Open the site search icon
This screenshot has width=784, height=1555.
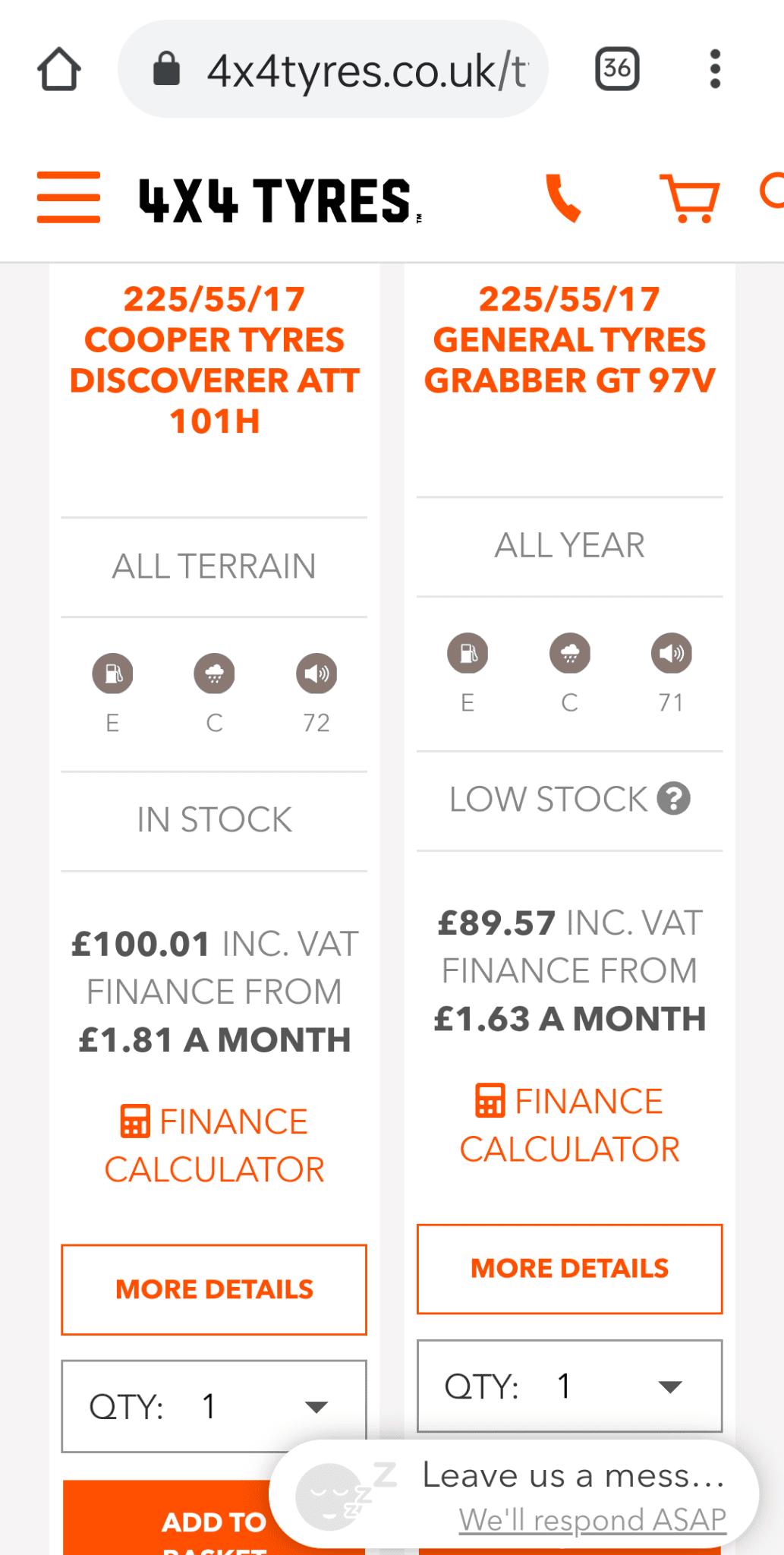point(772,191)
